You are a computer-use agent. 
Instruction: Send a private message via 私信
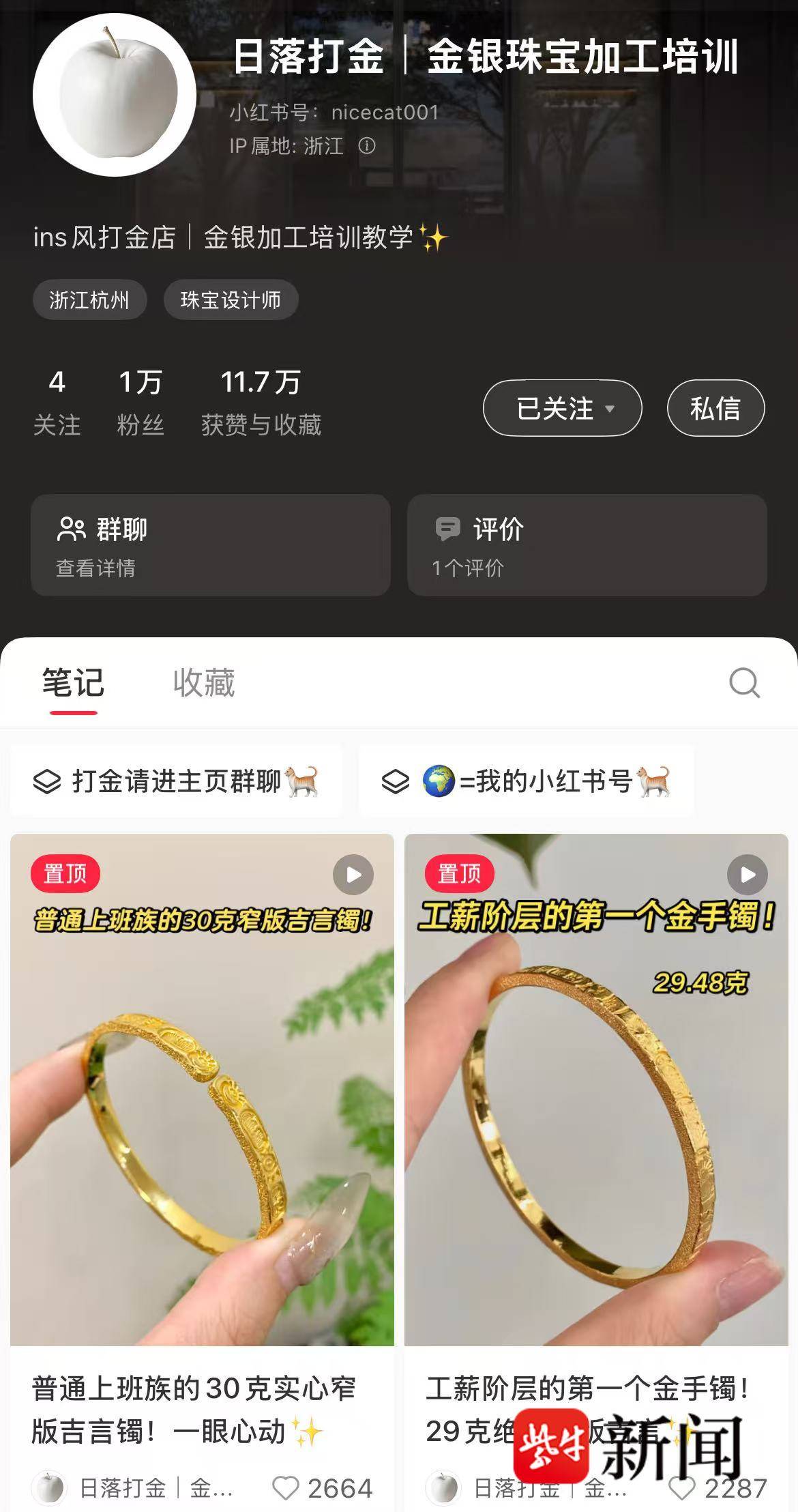point(715,408)
